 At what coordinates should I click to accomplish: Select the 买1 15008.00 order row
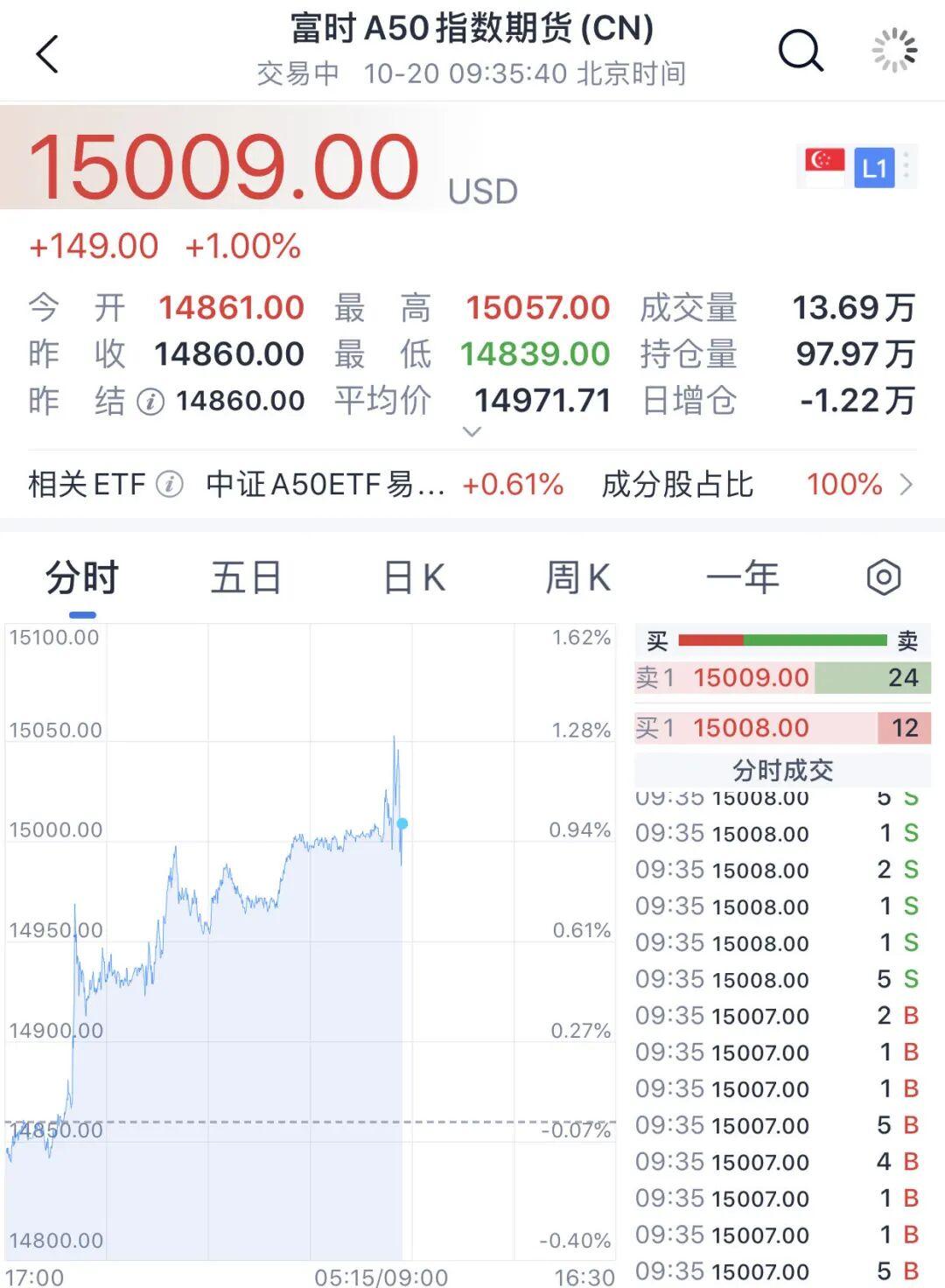click(x=781, y=728)
